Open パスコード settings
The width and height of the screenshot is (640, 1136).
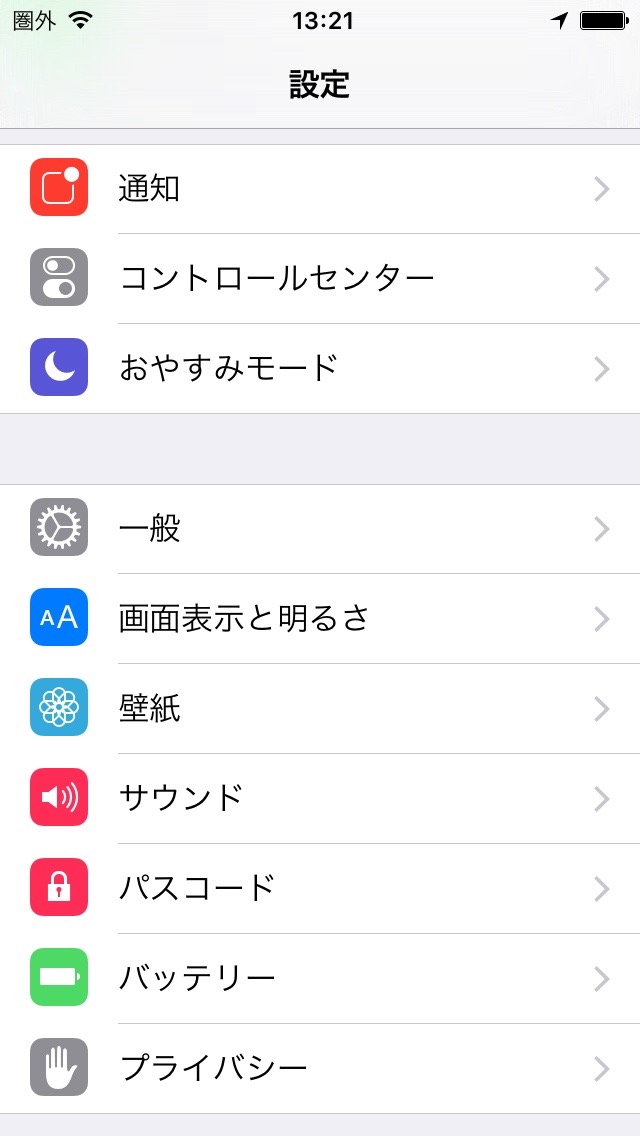coord(320,888)
